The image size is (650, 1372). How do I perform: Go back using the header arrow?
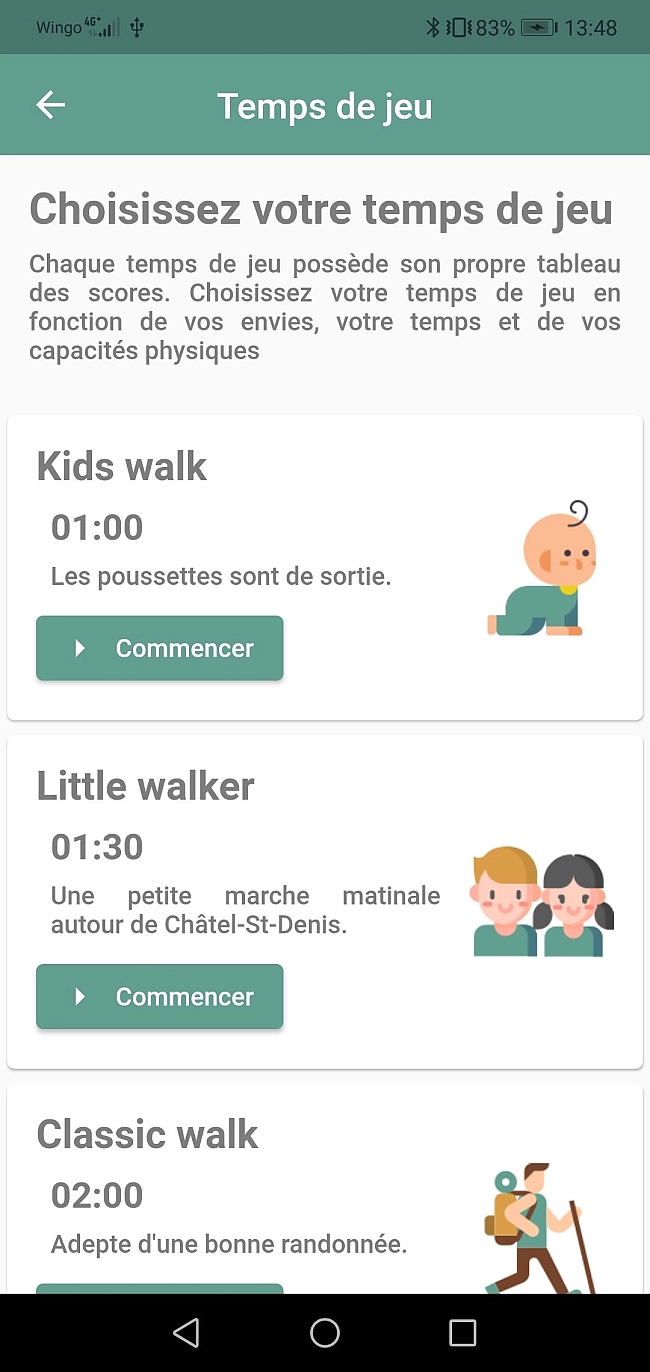(x=51, y=105)
